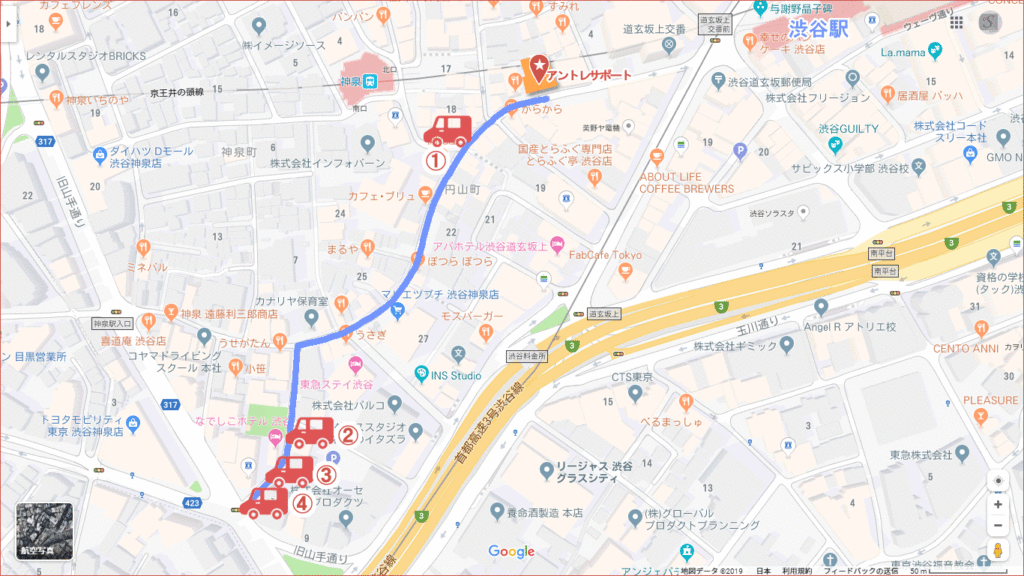
Task: Tap the アントレサポート starred place marker
Action: (x=539, y=68)
